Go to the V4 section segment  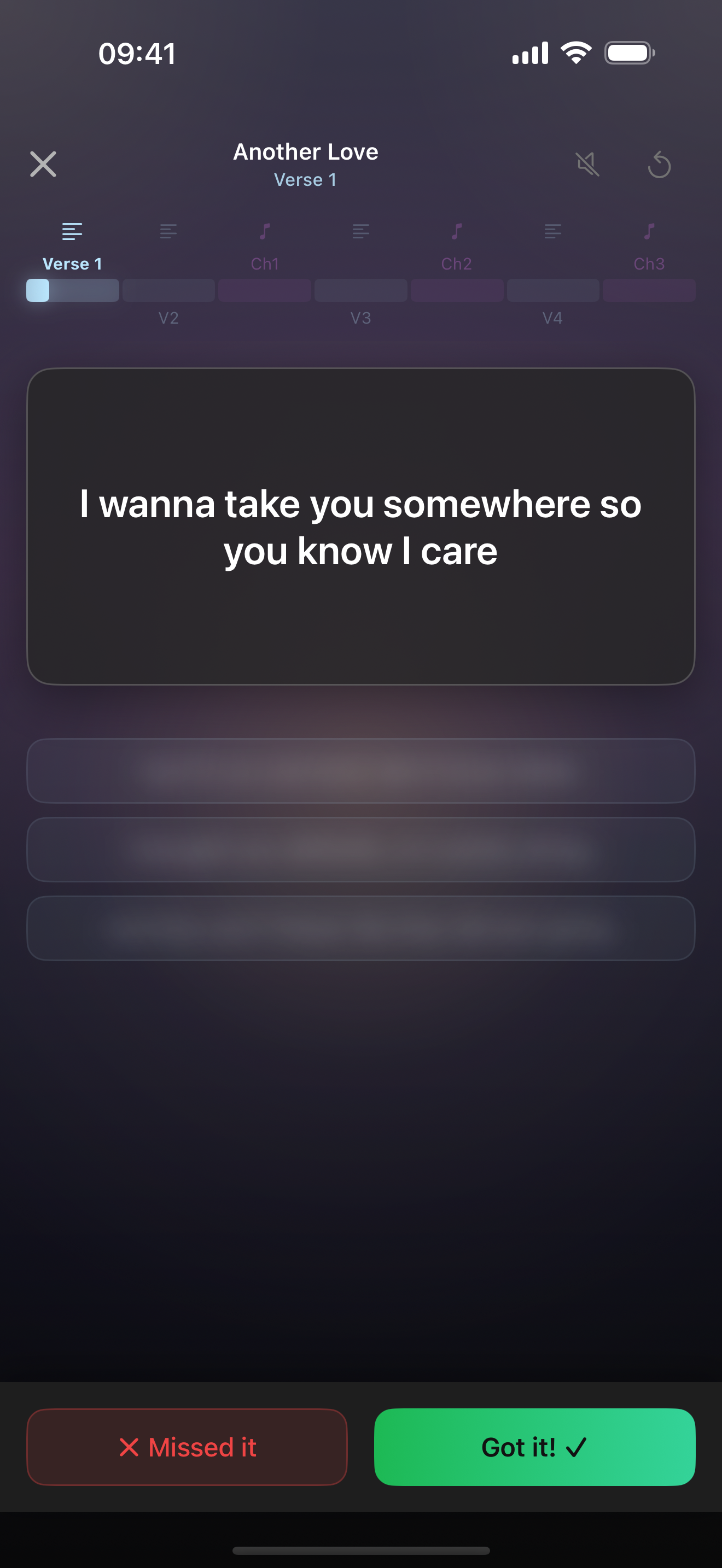(553, 290)
